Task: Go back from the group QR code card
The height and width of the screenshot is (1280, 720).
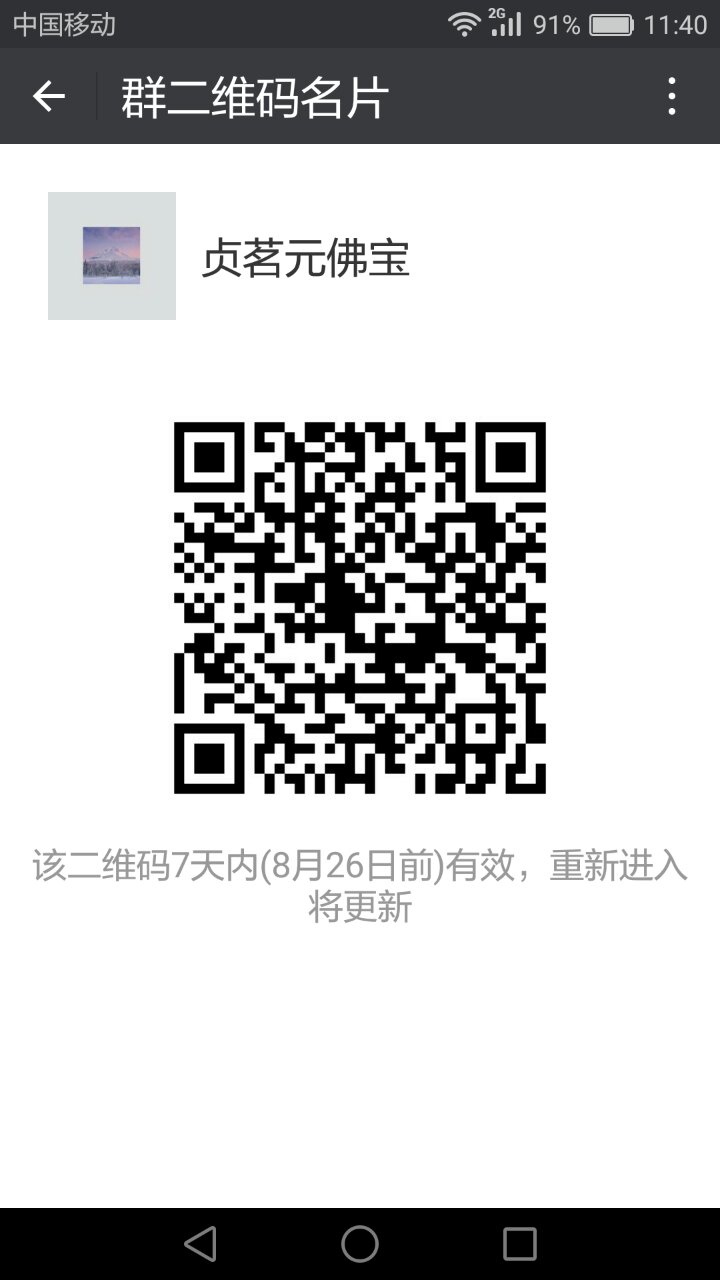Action: 48,96
